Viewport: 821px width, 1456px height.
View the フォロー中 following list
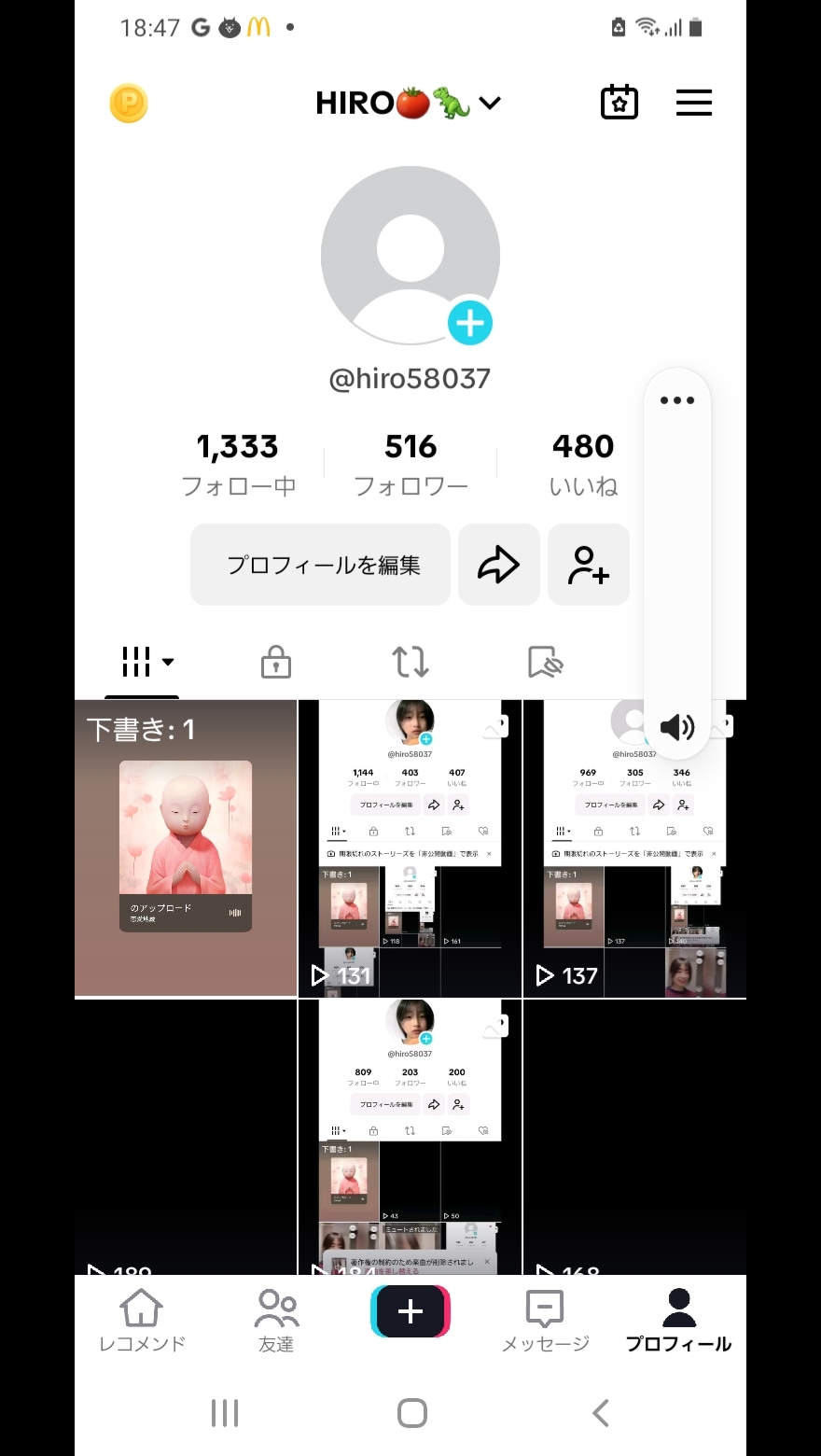[x=238, y=464]
